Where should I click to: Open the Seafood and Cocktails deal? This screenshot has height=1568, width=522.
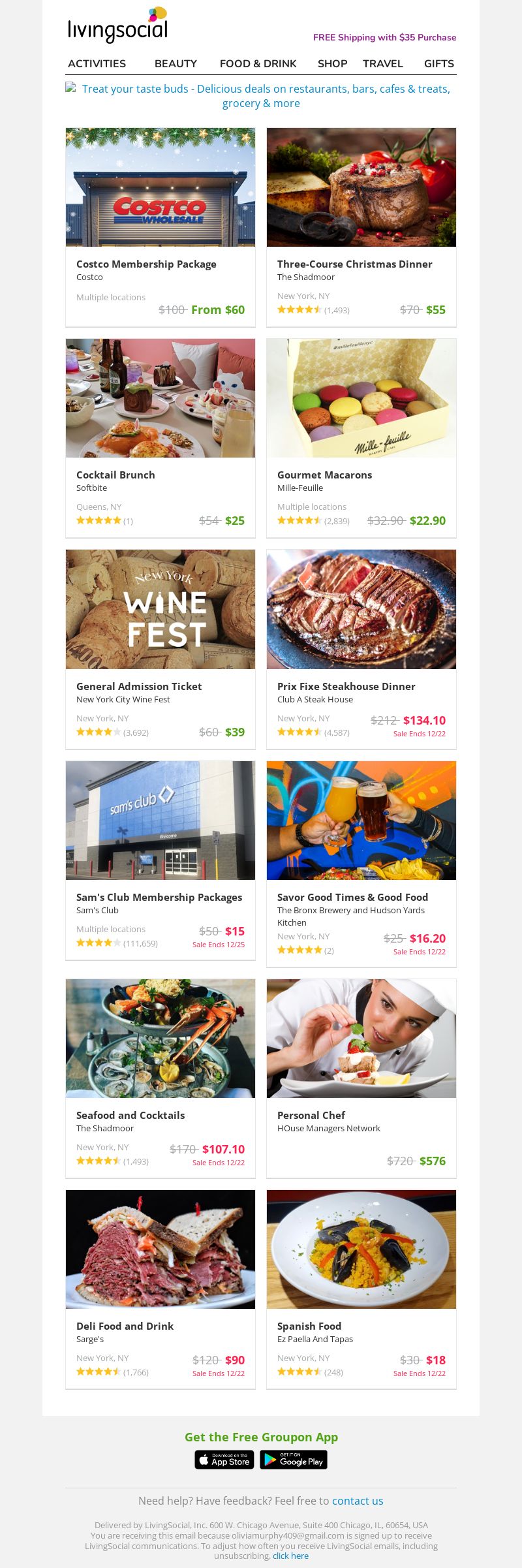click(x=130, y=1115)
